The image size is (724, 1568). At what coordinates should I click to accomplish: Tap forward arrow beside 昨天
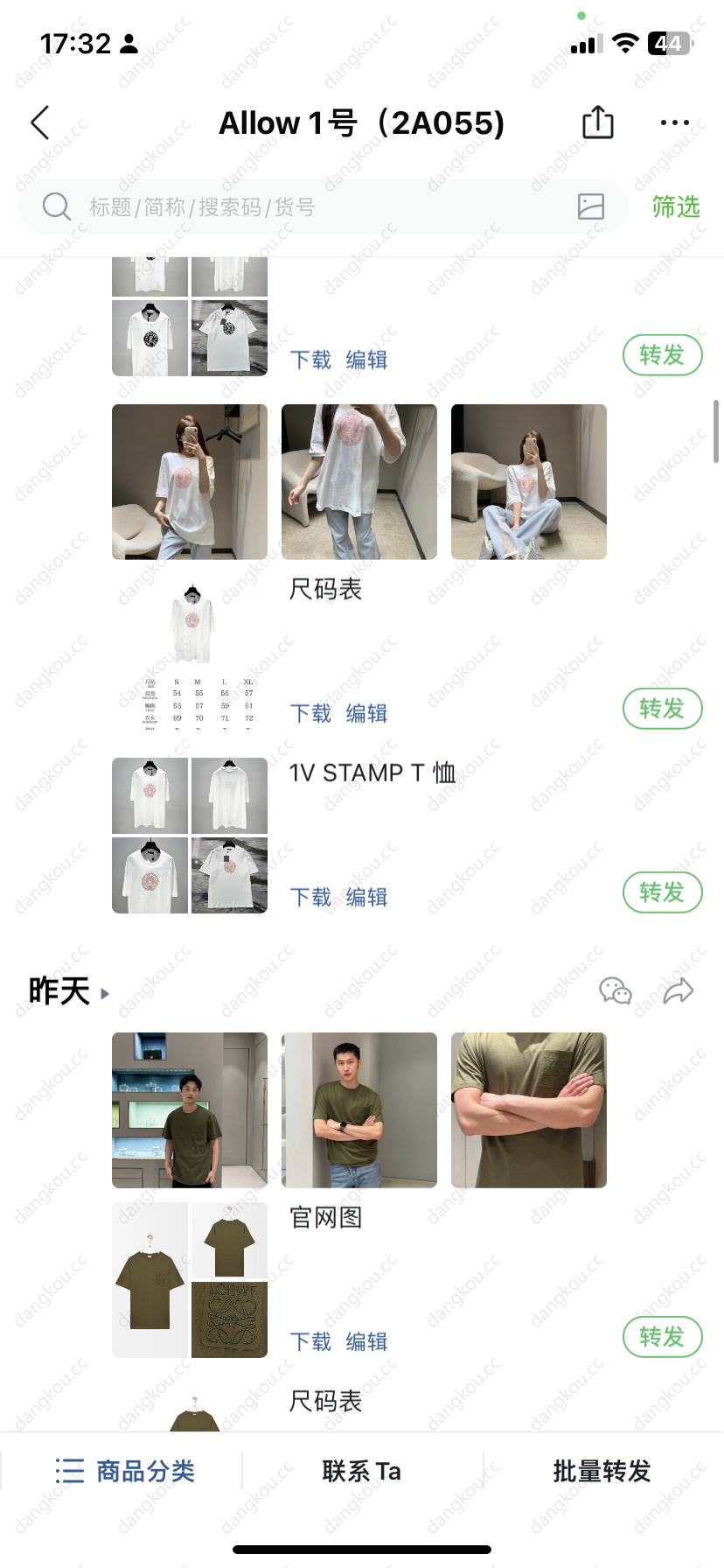(x=678, y=991)
